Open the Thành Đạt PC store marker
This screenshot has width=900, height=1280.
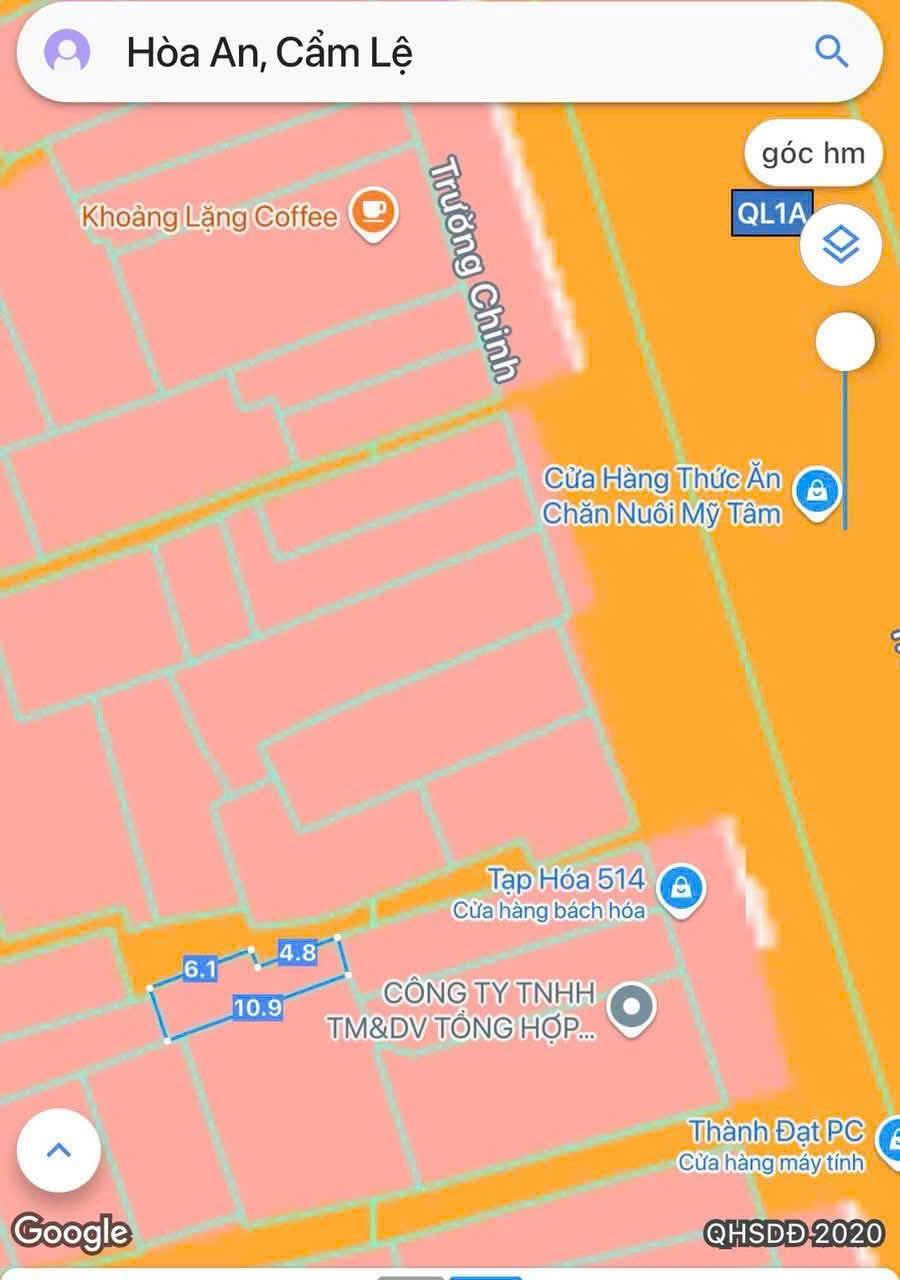888,1141
